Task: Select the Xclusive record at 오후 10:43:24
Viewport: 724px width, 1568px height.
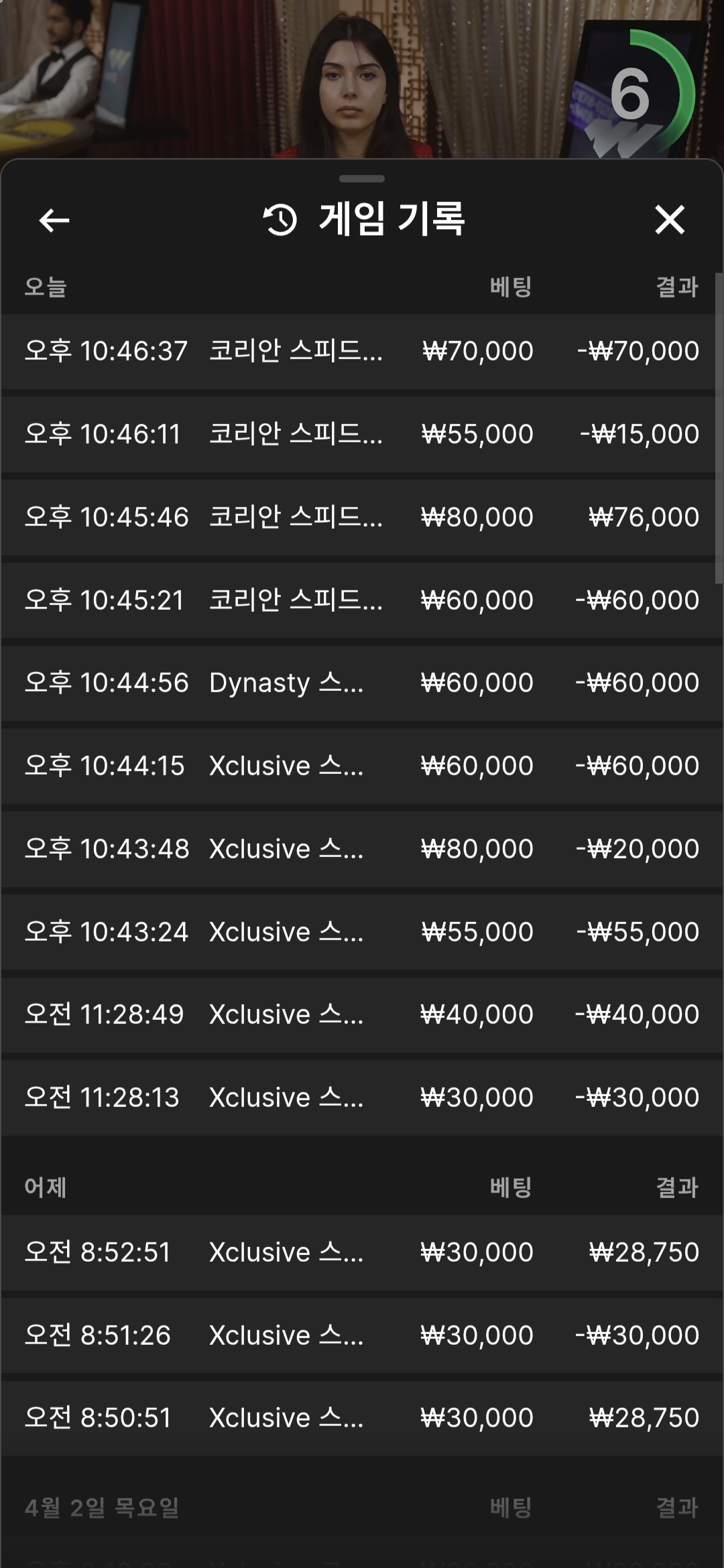Action: pyautogui.click(x=361, y=932)
